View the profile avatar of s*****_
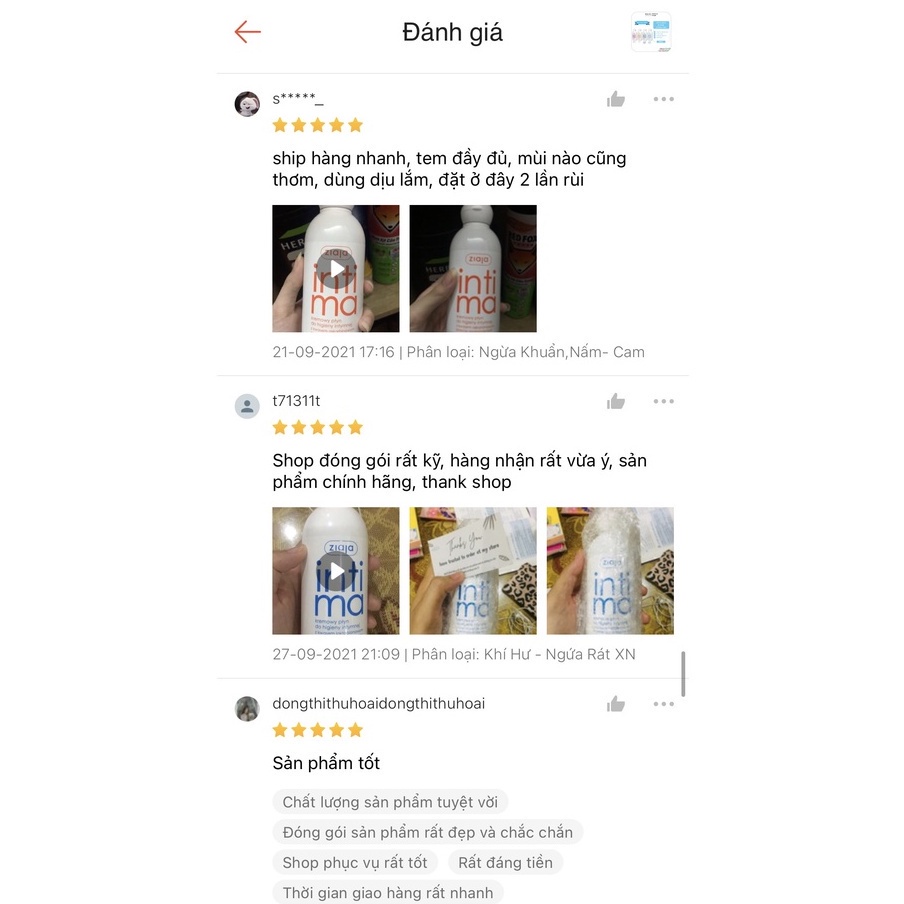 click(x=247, y=104)
